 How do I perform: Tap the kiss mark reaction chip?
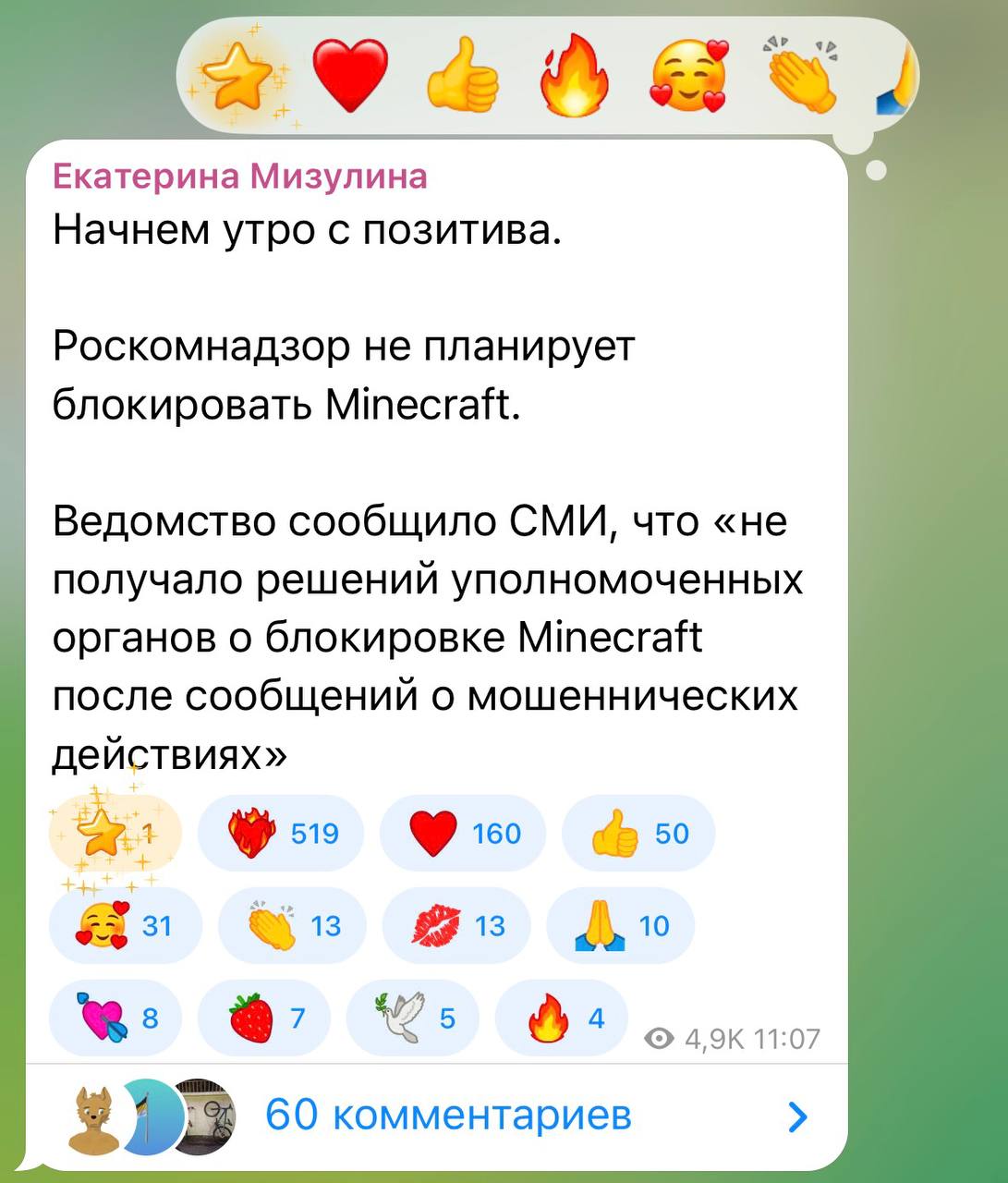click(456, 926)
